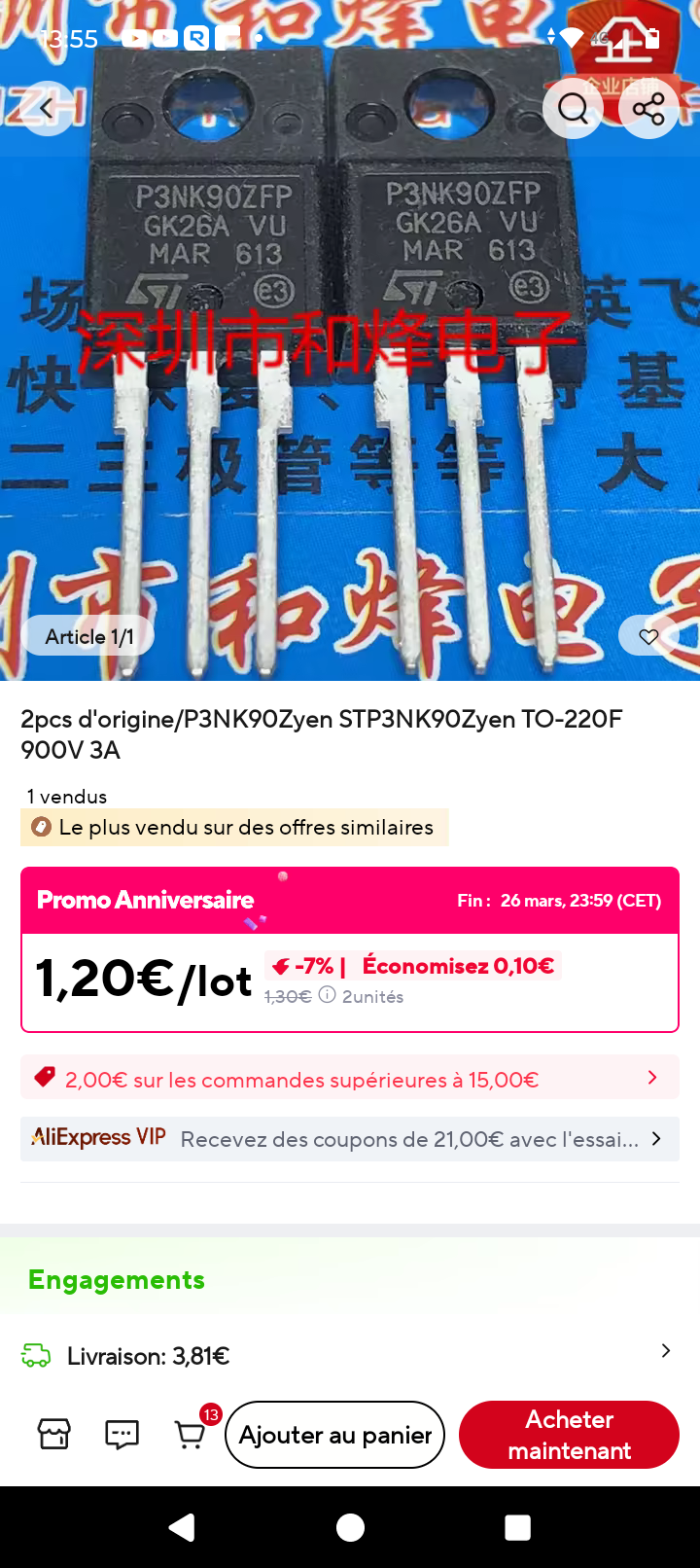Add this item to the wishlist
Image resolution: width=700 pixels, height=1568 pixels.
coord(648,636)
